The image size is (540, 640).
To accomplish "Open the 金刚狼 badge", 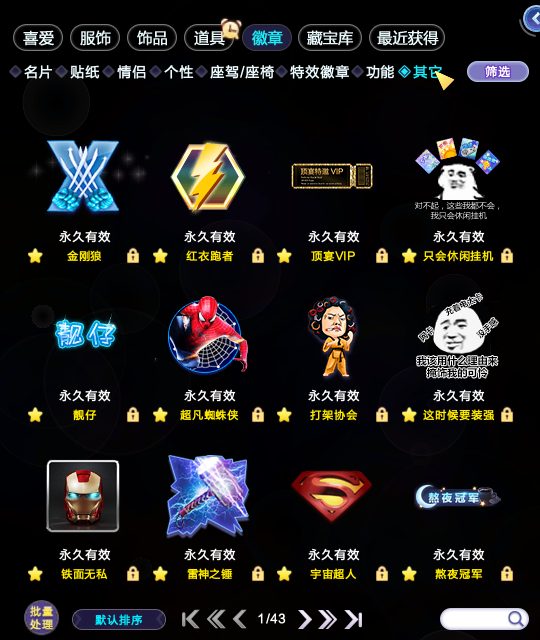I will [x=83, y=176].
